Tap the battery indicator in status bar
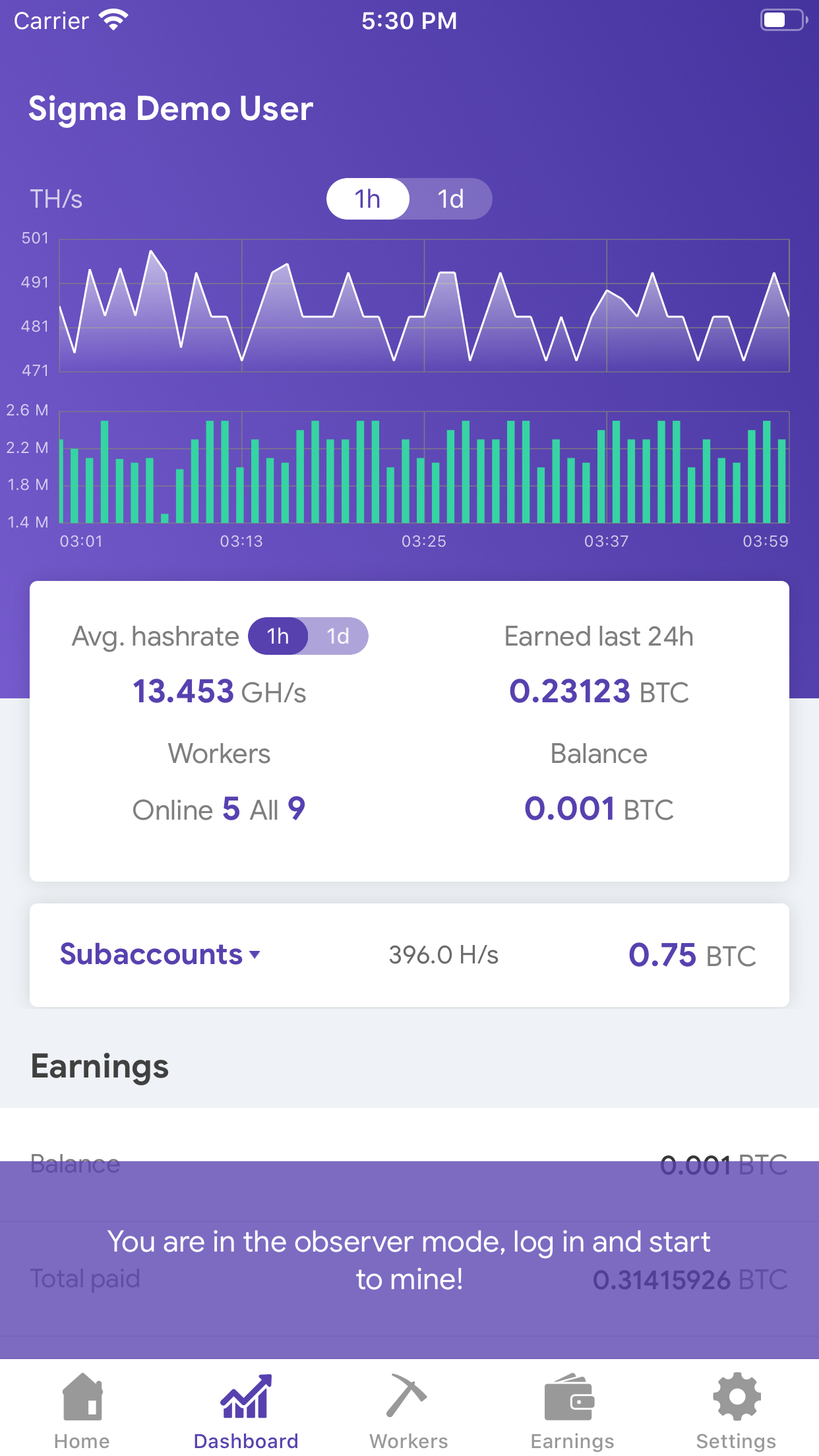 click(x=782, y=20)
